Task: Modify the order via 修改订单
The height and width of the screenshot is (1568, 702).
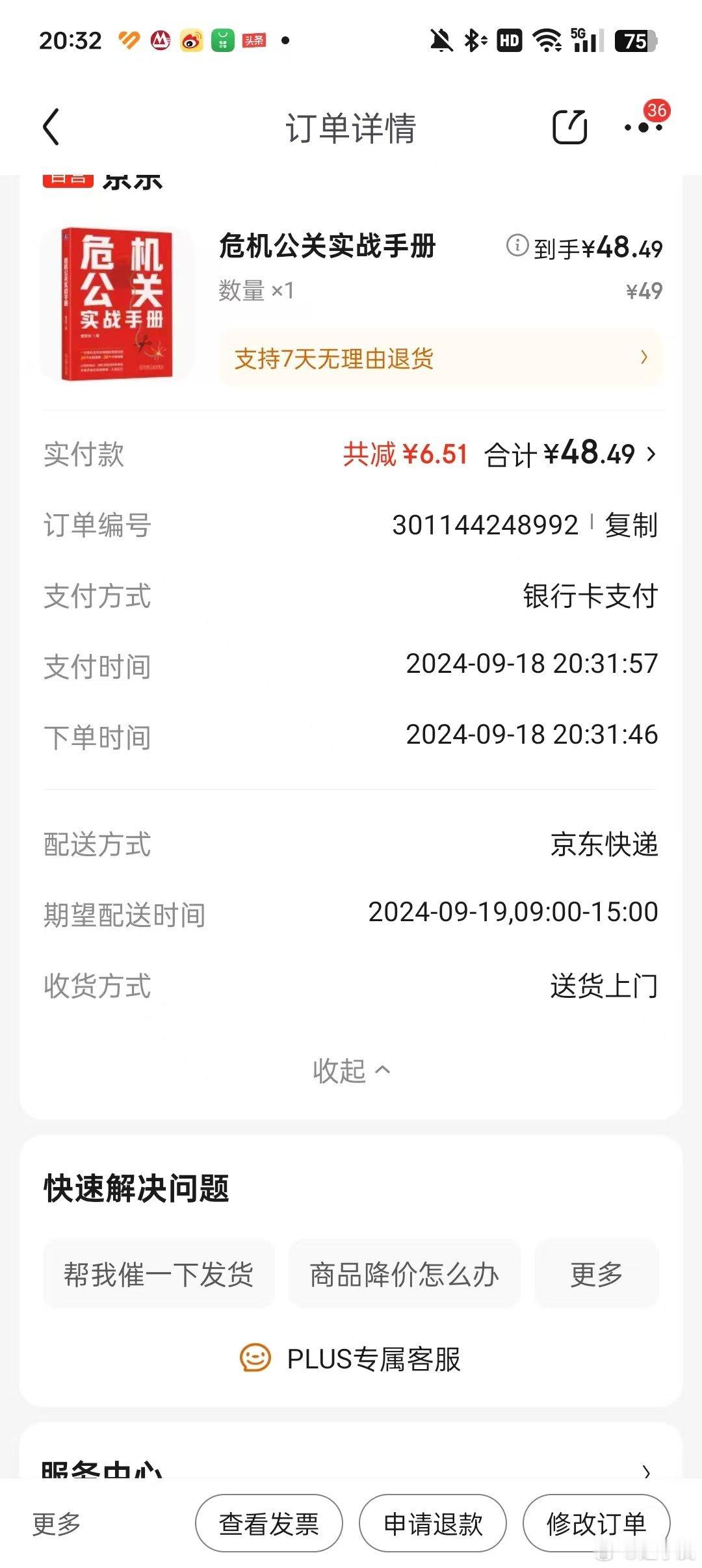Action: pyautogui.click(x=596, y=1523)
